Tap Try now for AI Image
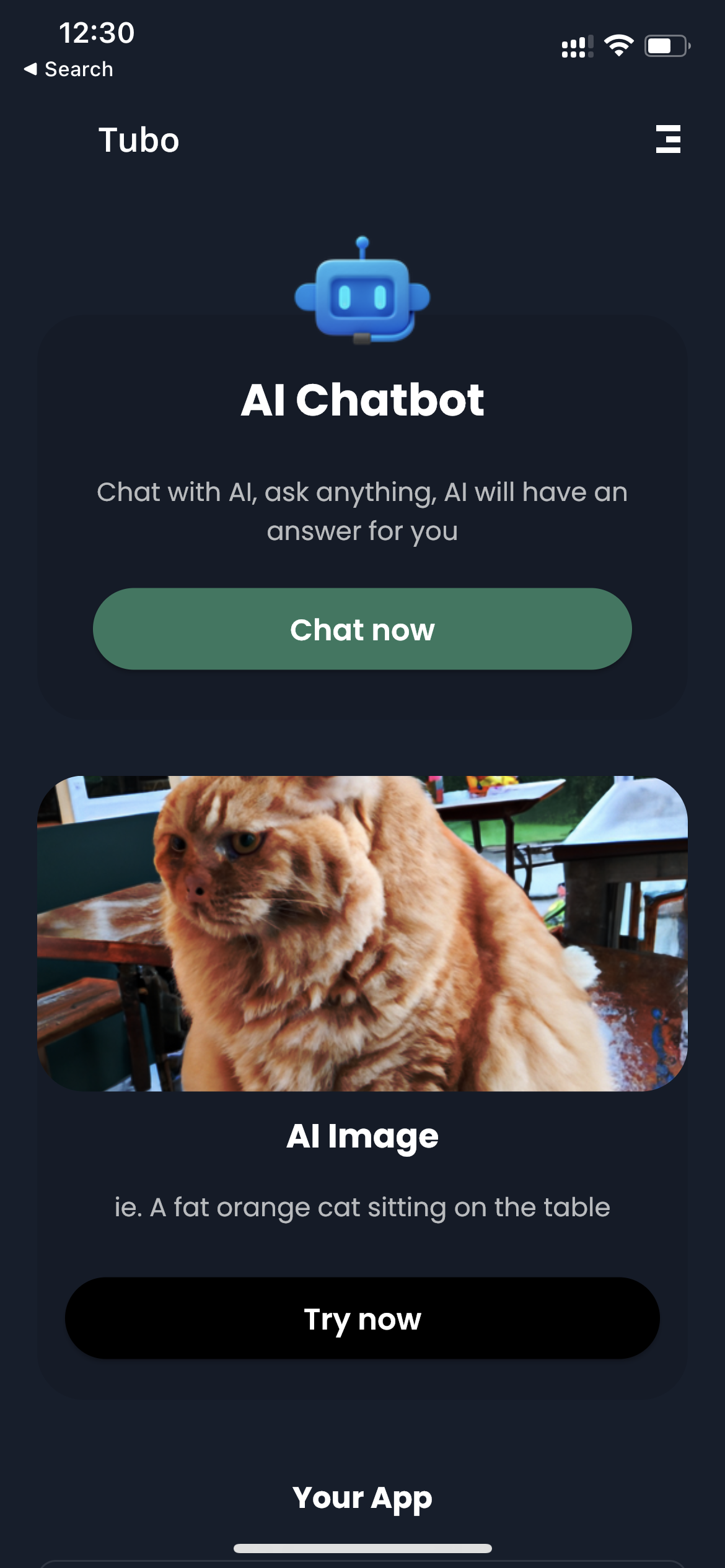 click(x=362, y=1318)
